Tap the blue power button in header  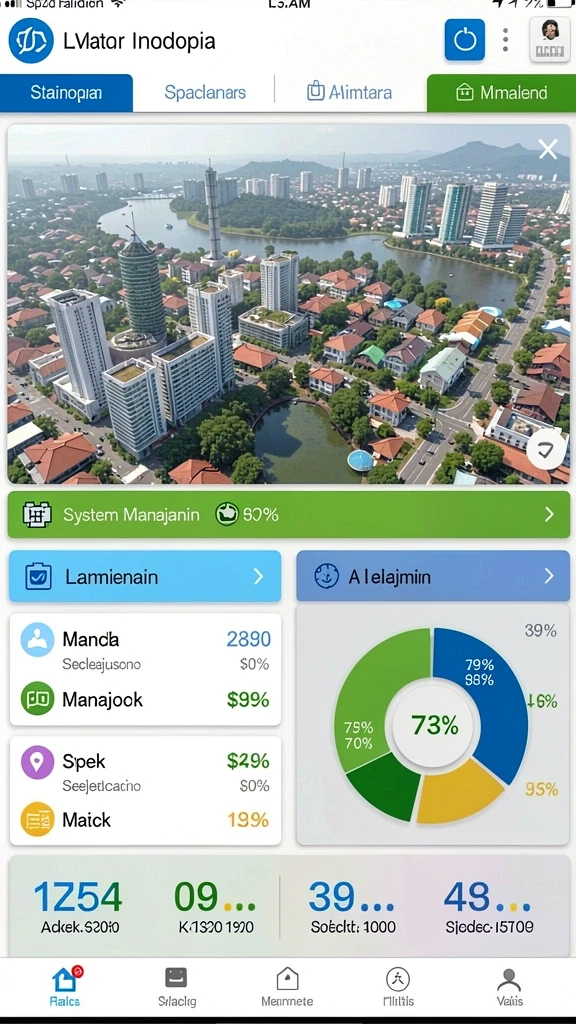click(464, 40)
